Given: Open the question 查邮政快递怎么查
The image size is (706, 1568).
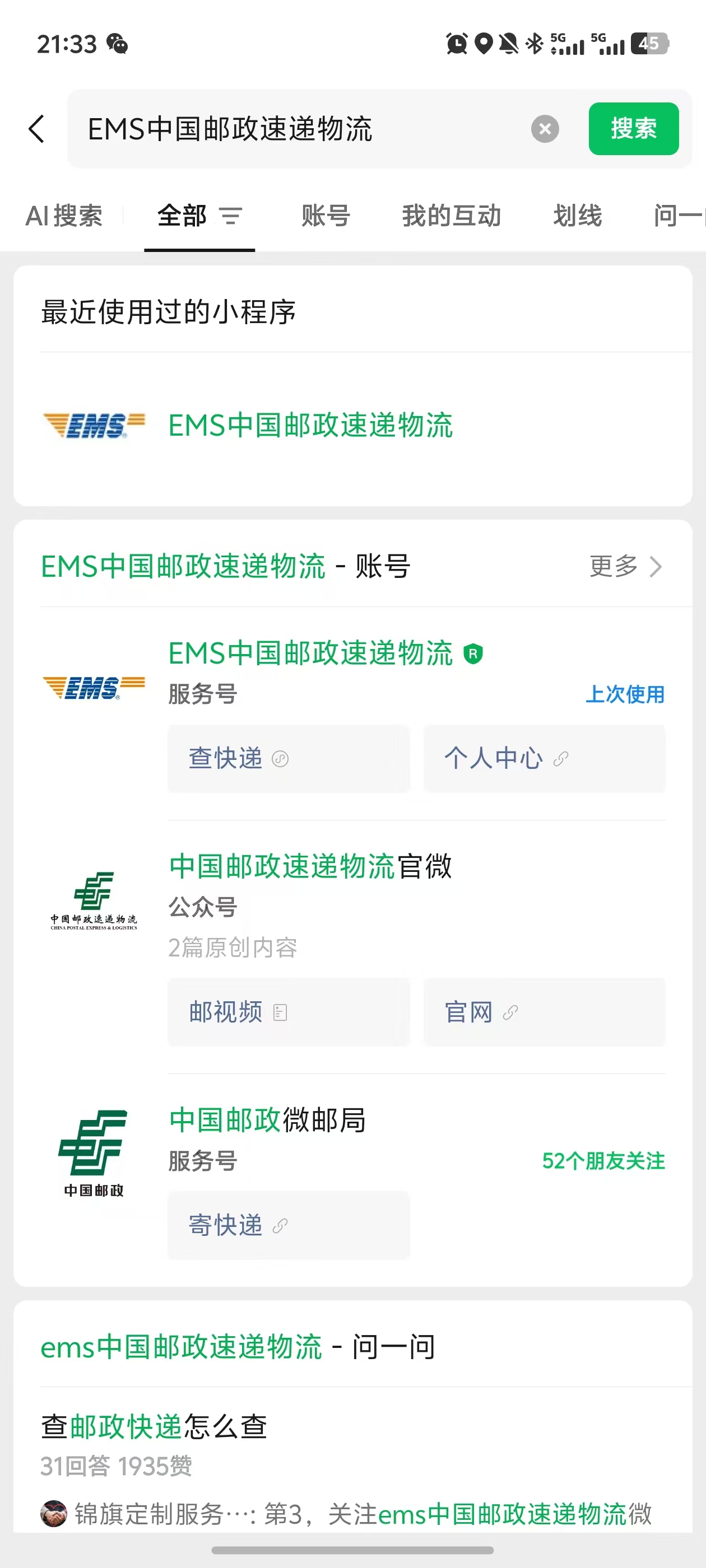Looking at the screenshot, I should coord(154,1427).
